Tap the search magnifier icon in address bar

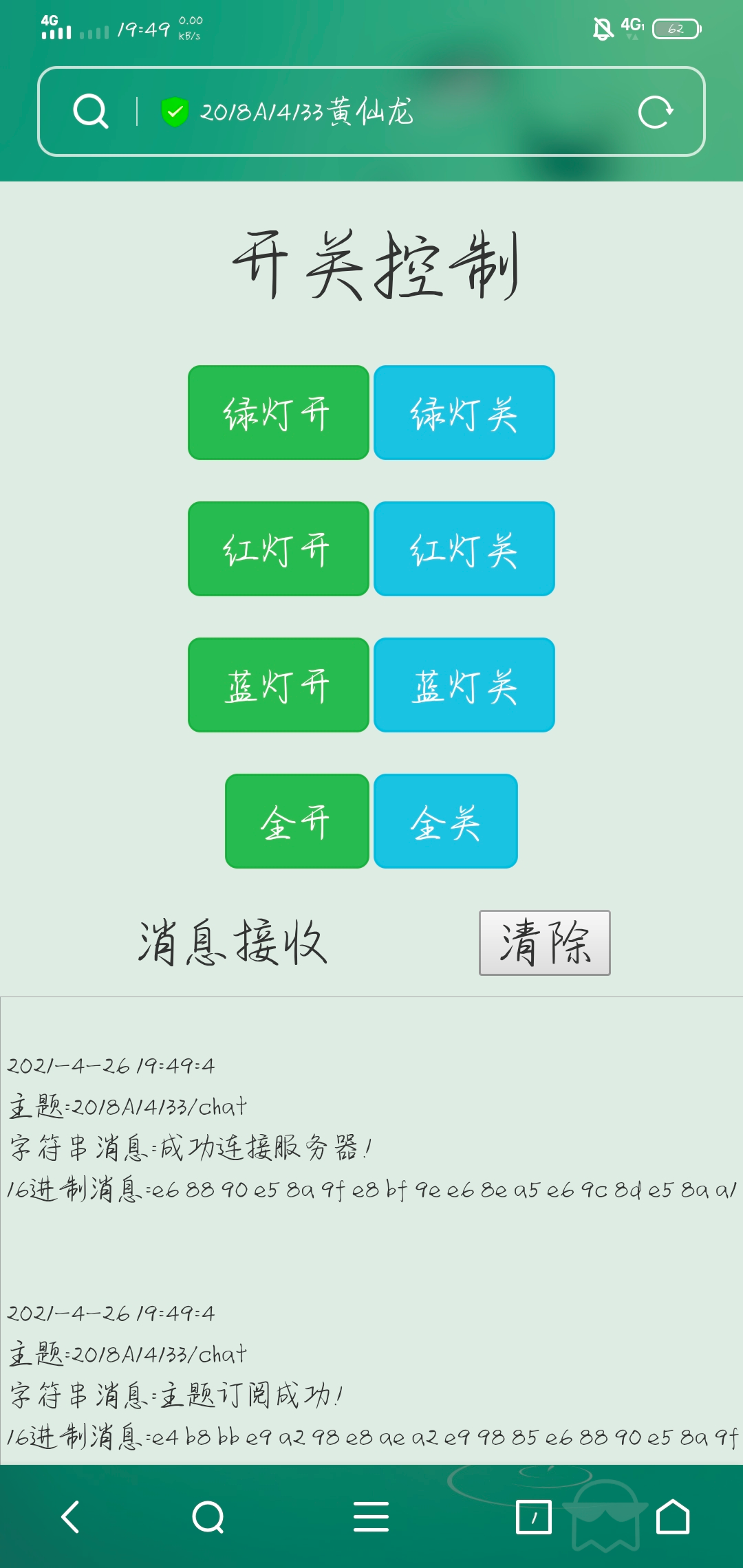(x=91, y=112)
